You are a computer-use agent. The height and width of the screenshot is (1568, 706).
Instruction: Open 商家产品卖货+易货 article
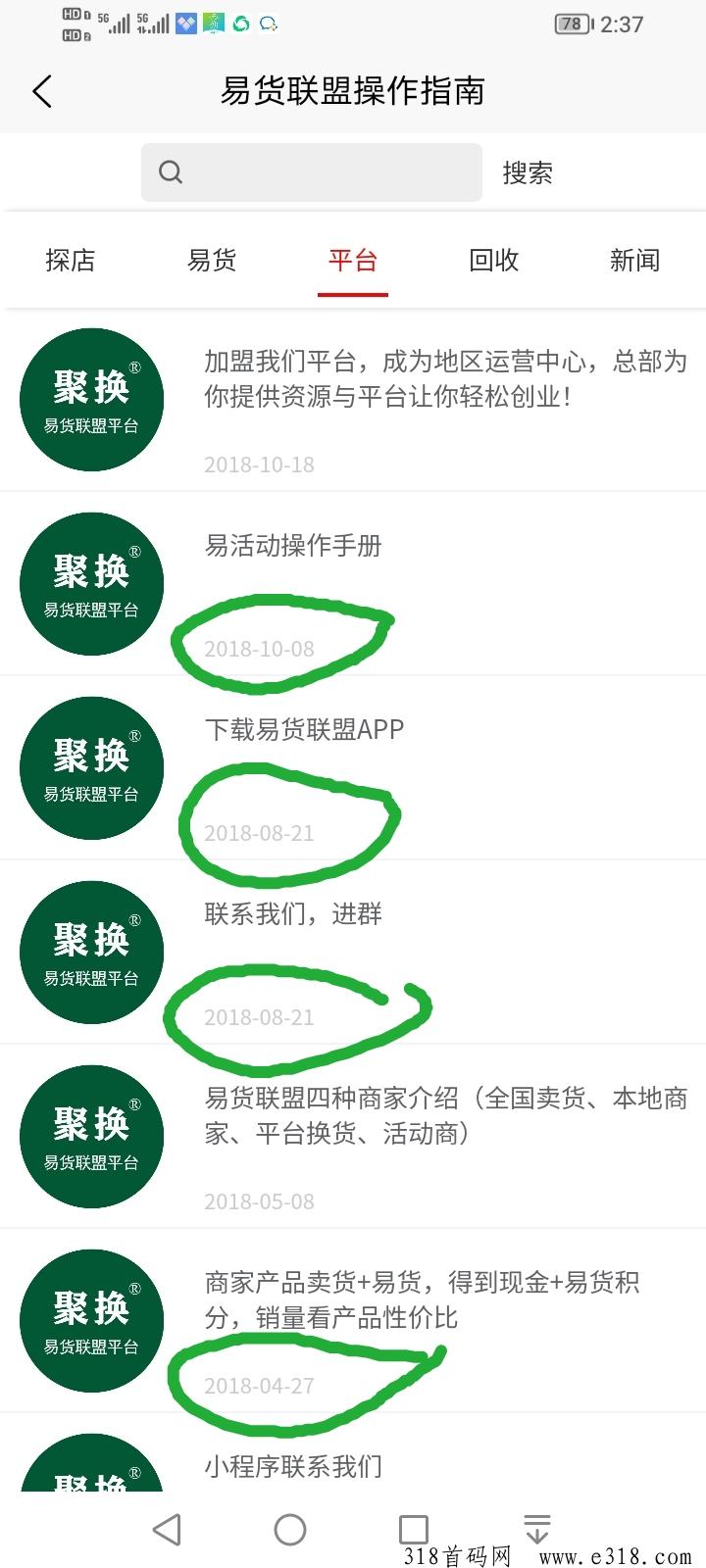pos(353,1321)
